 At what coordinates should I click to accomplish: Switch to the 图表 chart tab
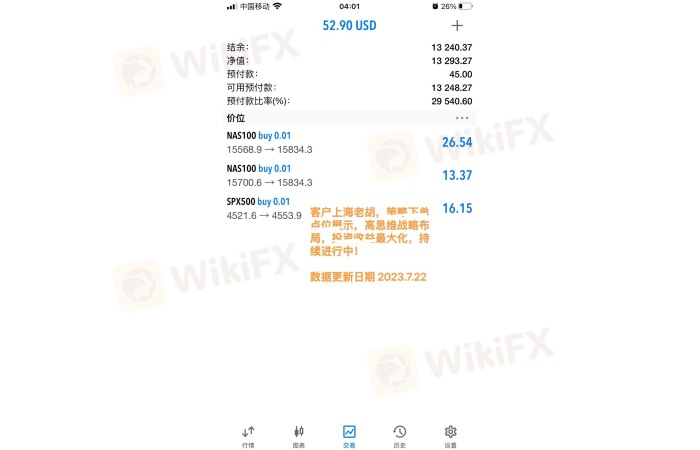(298, 435)
